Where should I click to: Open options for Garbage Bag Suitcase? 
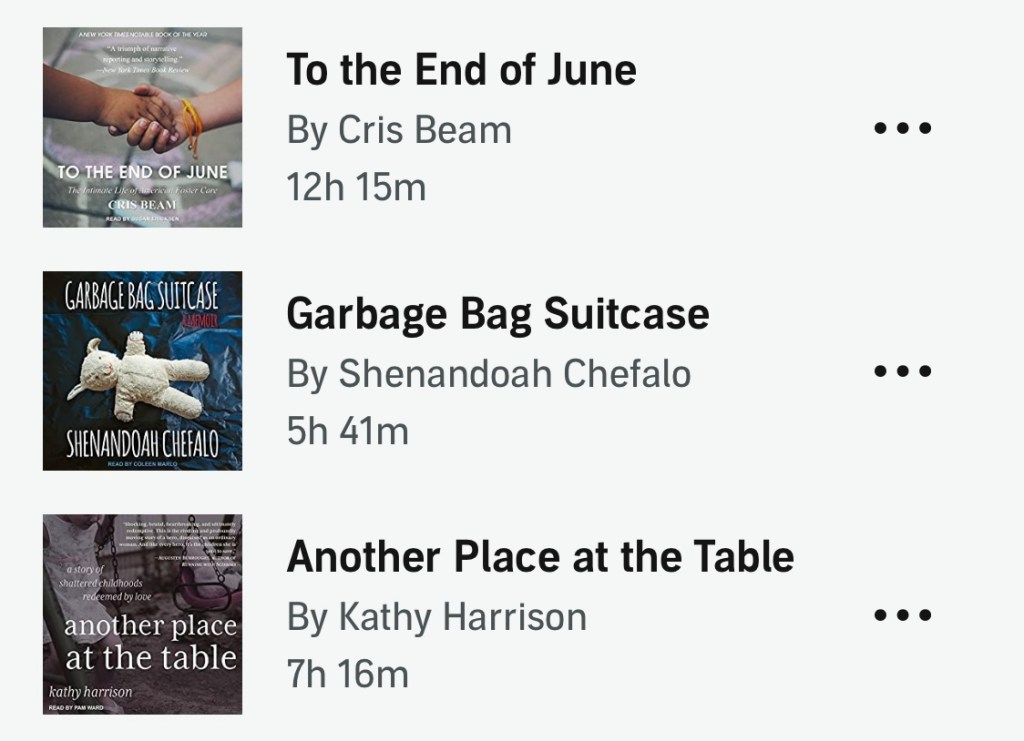902,371
